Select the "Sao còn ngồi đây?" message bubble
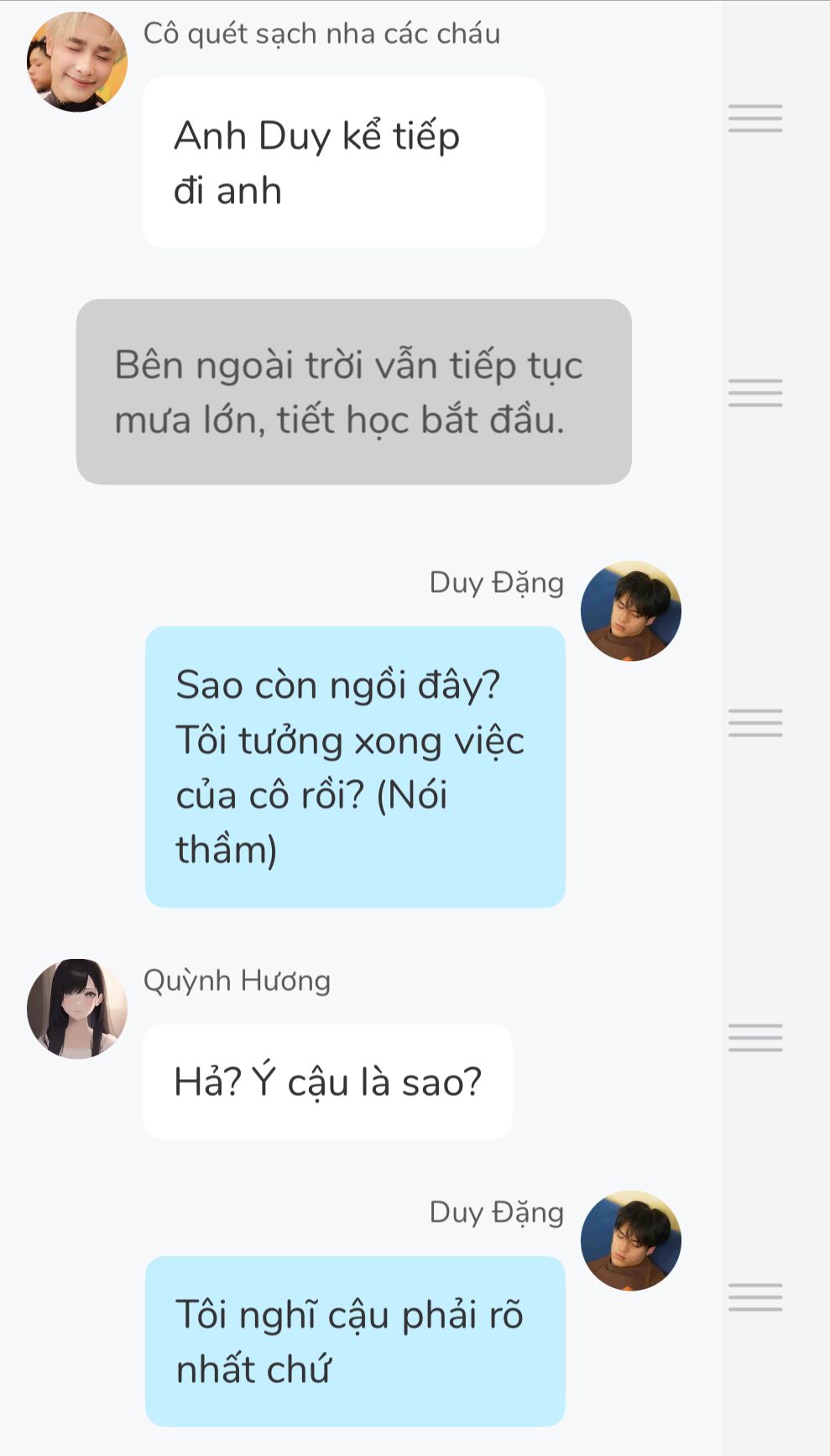Screen dimensions: 830x1456 (355, 767)
